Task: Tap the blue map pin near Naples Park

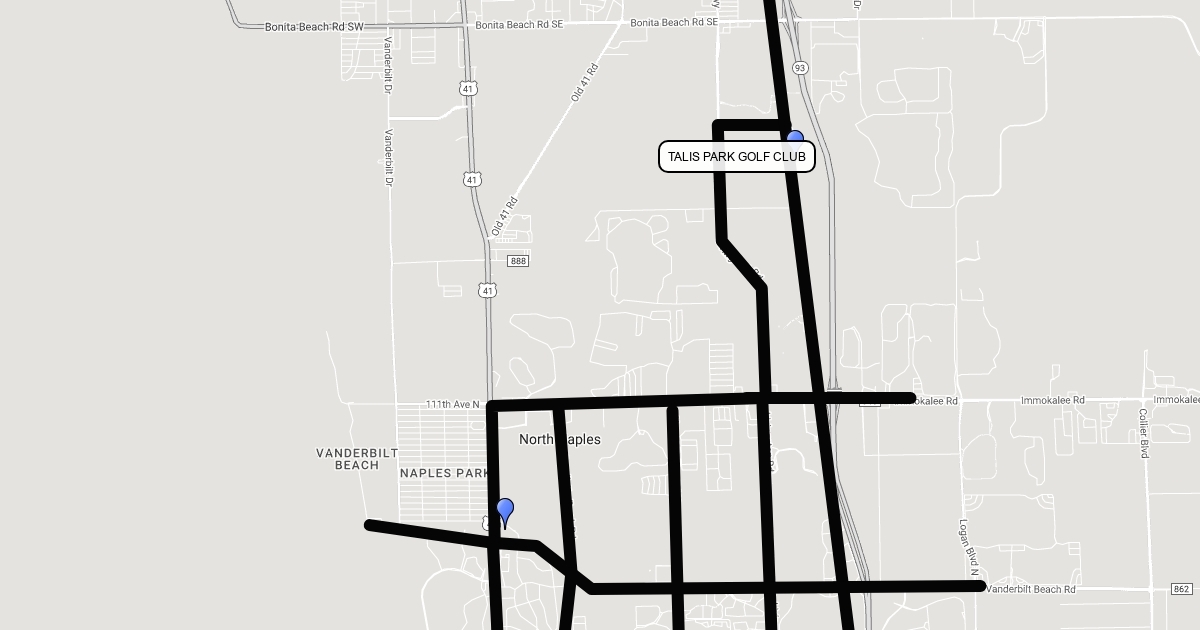Action: coord(505,510)
